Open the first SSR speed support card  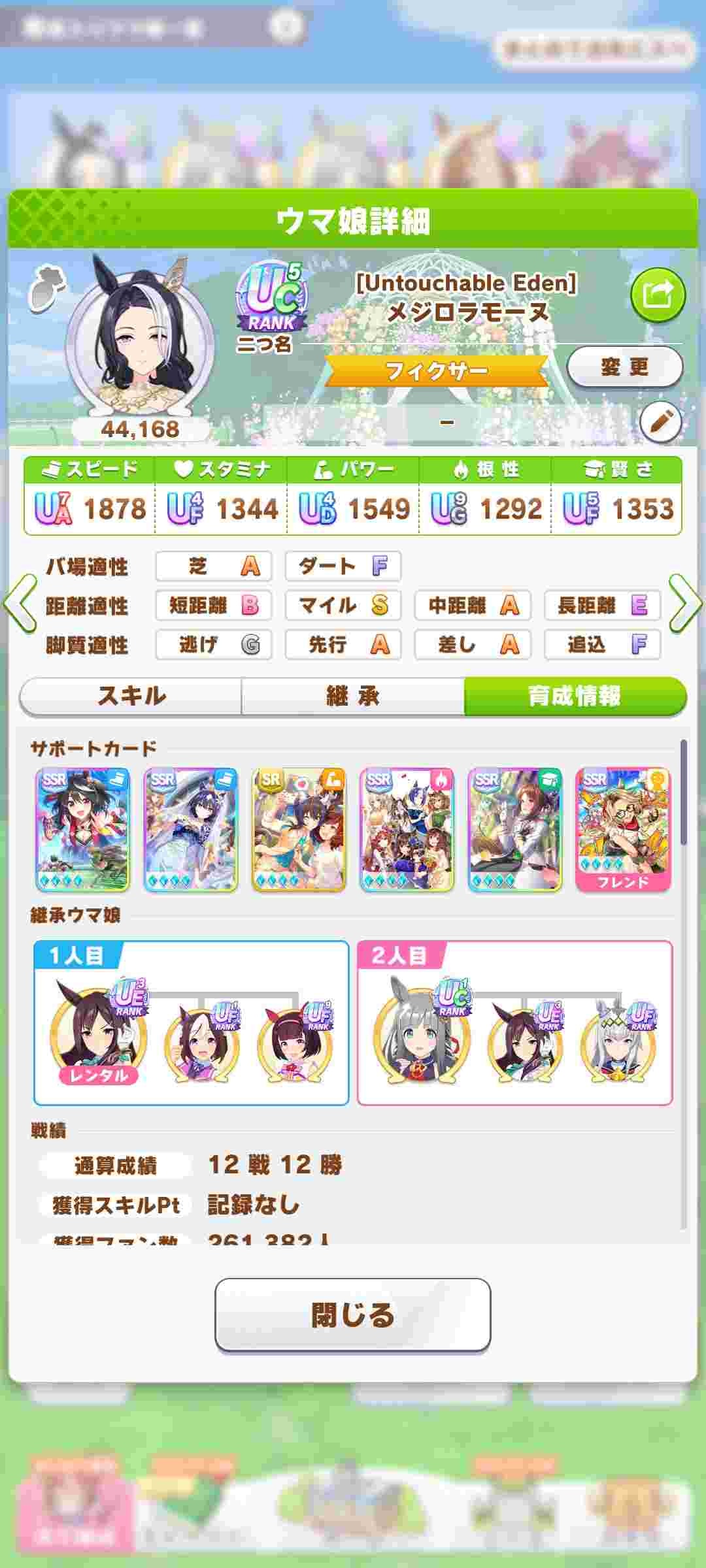[x=83, y=829]
